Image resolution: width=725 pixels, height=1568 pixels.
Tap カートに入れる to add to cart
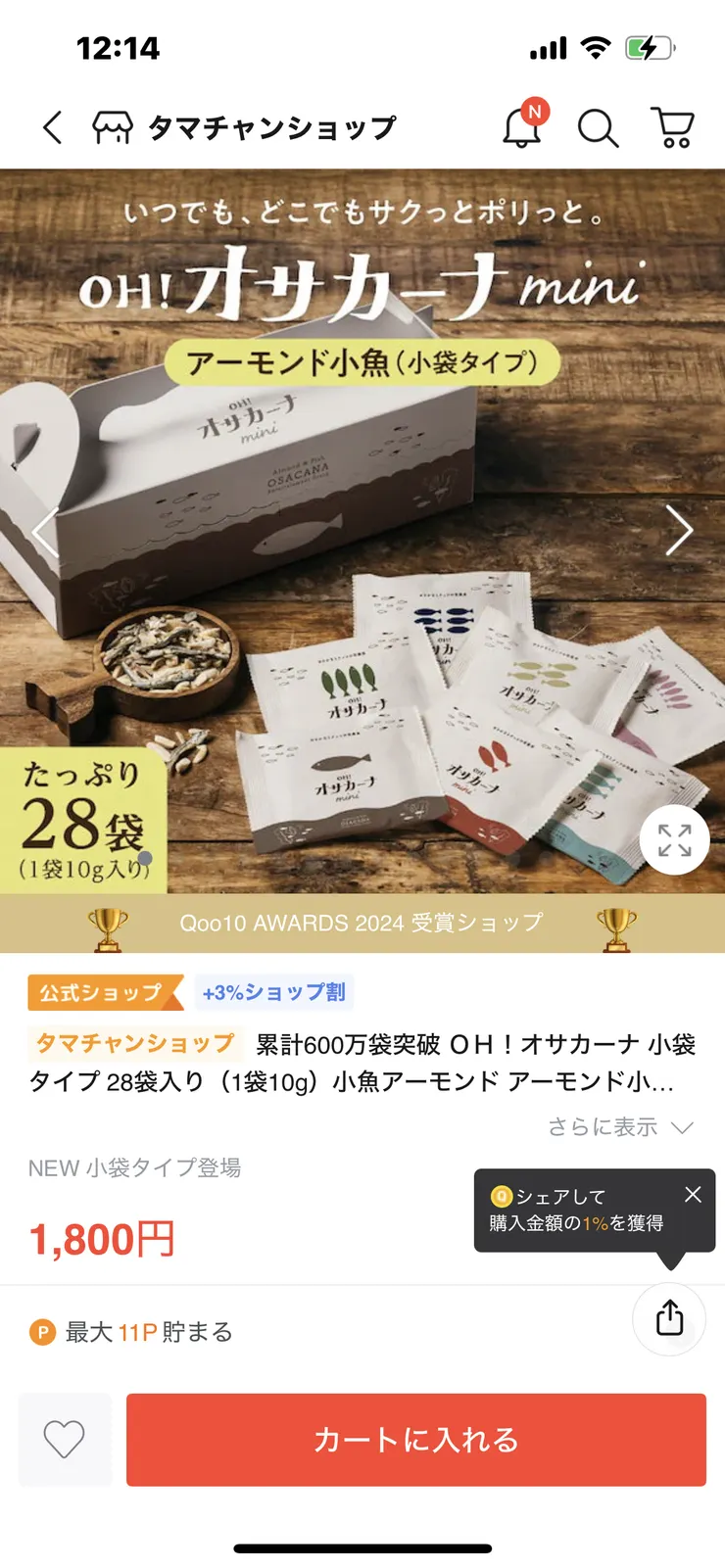[416, 1440]
